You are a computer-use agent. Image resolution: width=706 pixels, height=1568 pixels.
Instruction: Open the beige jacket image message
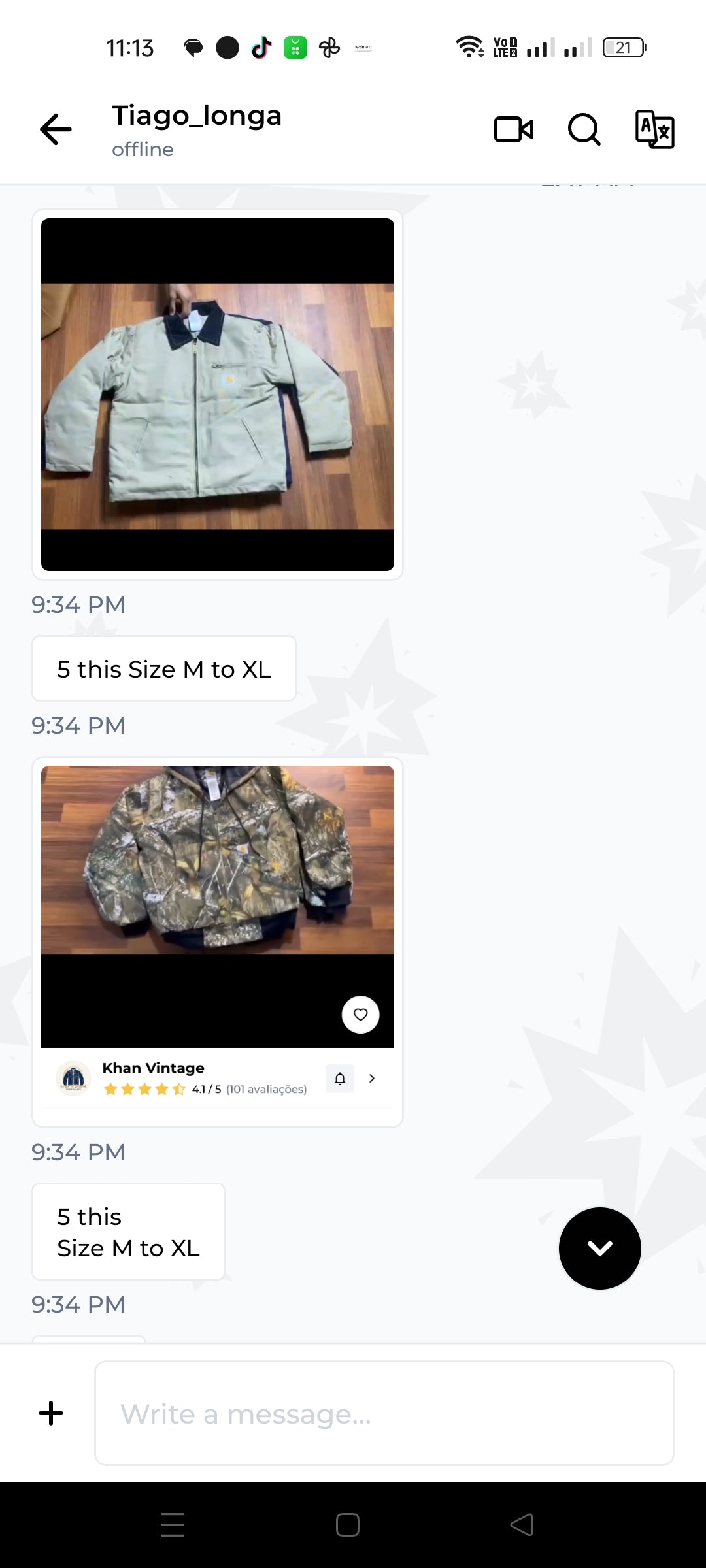[x=218, y=395]
